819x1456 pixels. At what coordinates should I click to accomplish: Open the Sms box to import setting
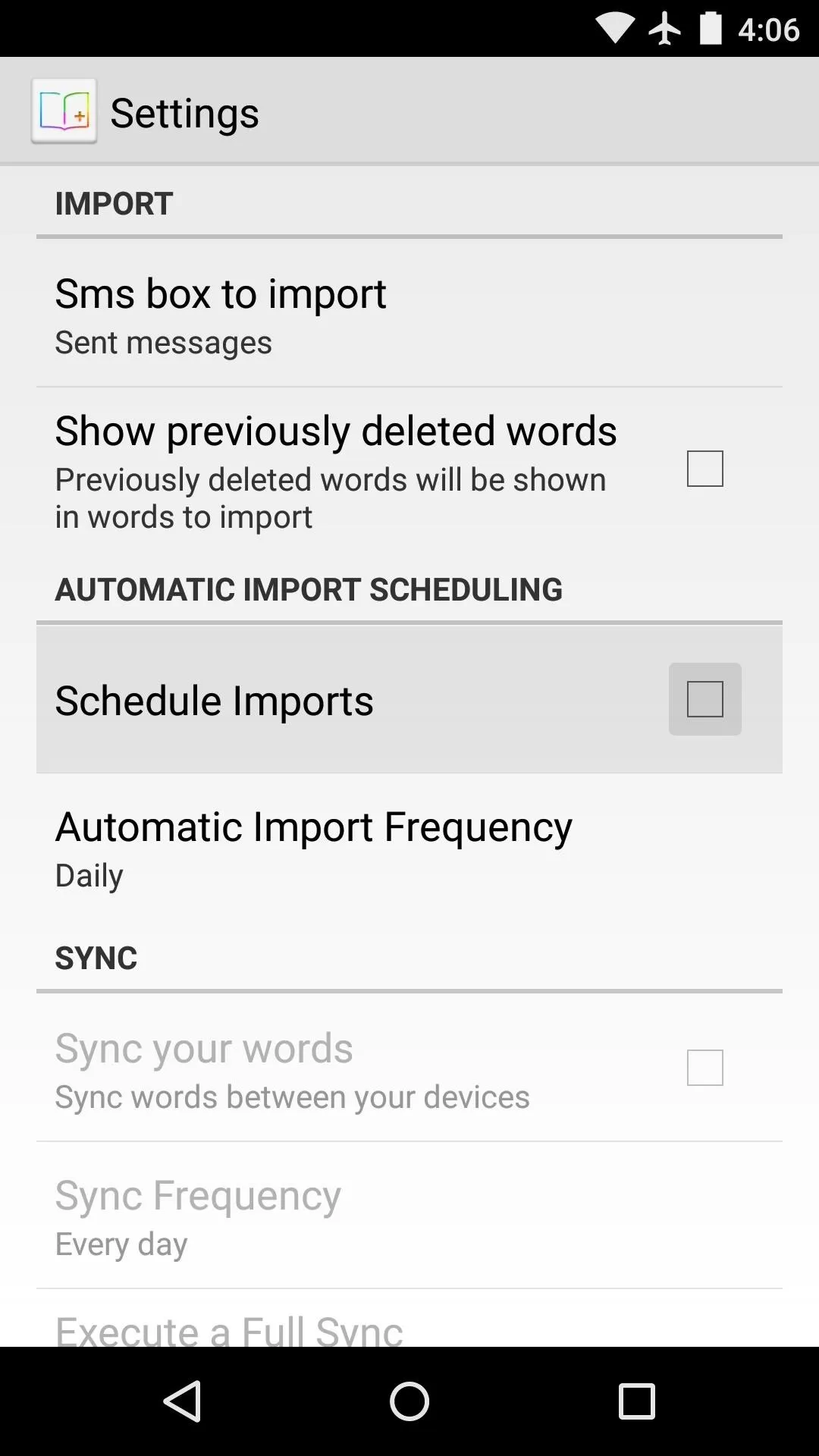(409, 314)
